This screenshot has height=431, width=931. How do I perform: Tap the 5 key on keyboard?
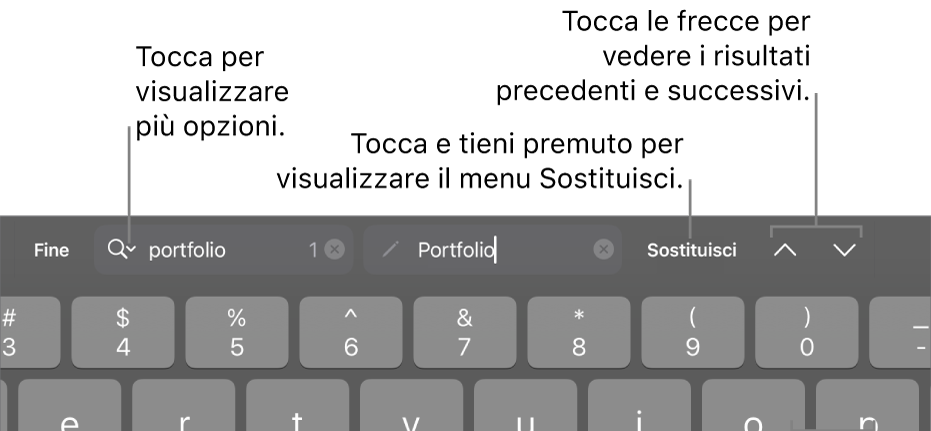(237, 333)
